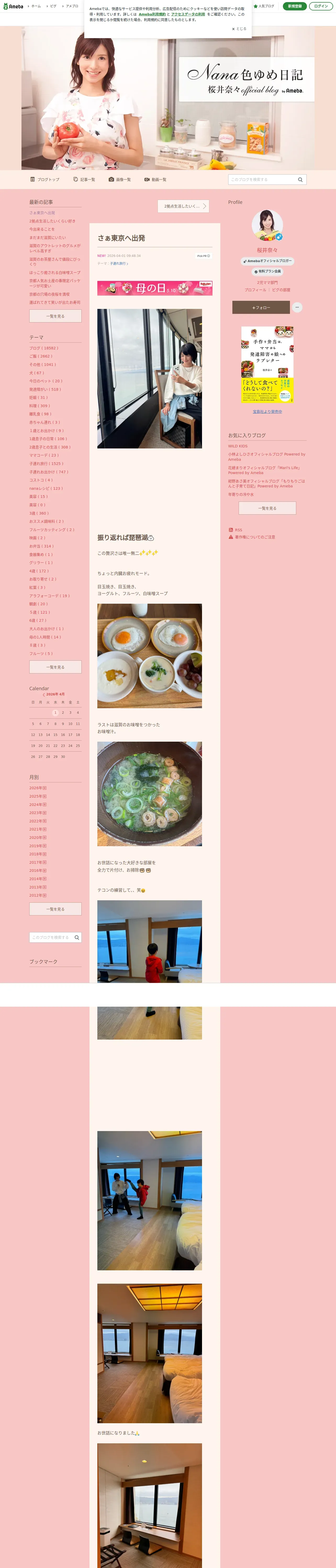
Task: Open the 記事一覧 tab
Action: pyautogui.click(x=84, y=180)
